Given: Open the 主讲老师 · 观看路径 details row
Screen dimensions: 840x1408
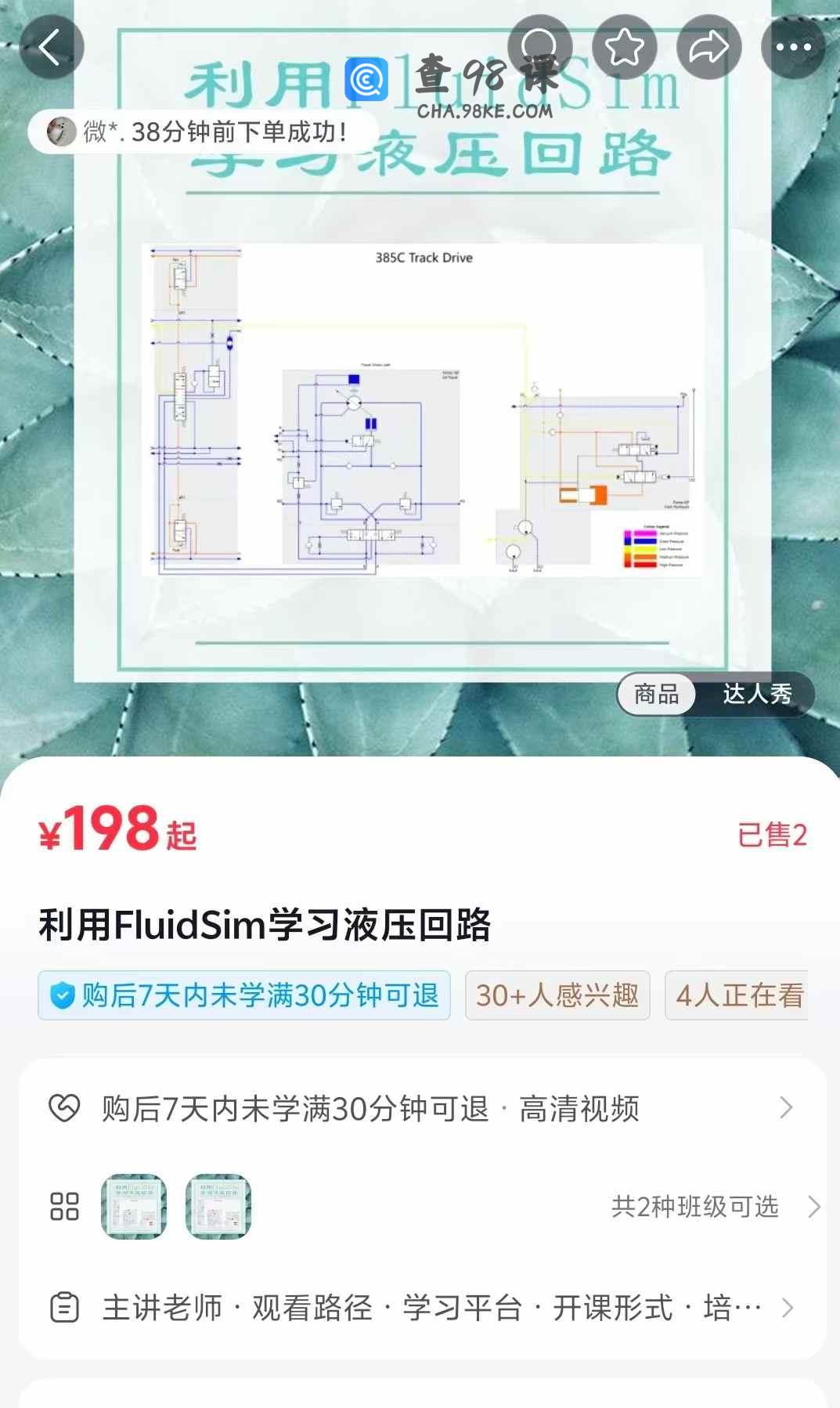Looking at the screenshot, I should point(421,1307).
